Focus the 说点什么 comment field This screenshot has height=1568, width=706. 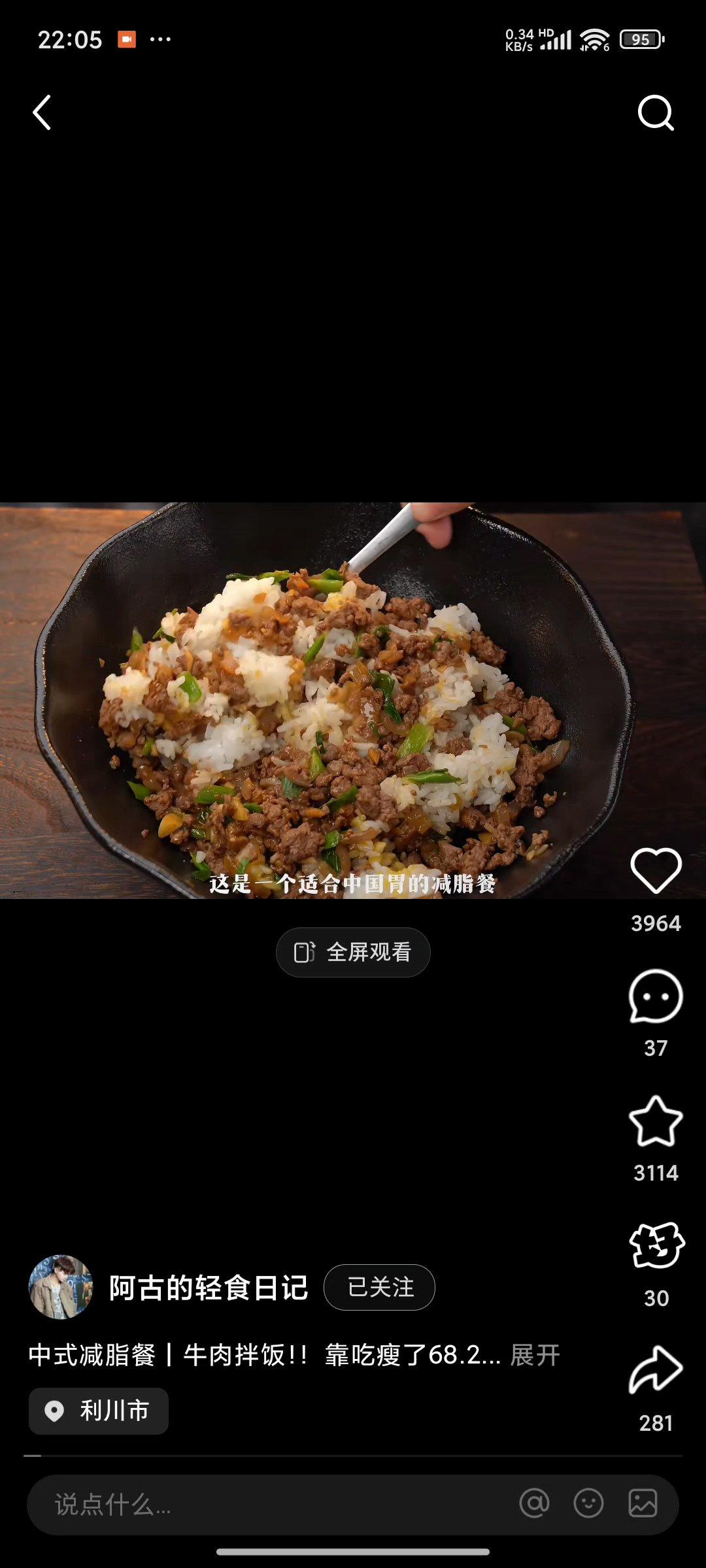click(261, 1505)
